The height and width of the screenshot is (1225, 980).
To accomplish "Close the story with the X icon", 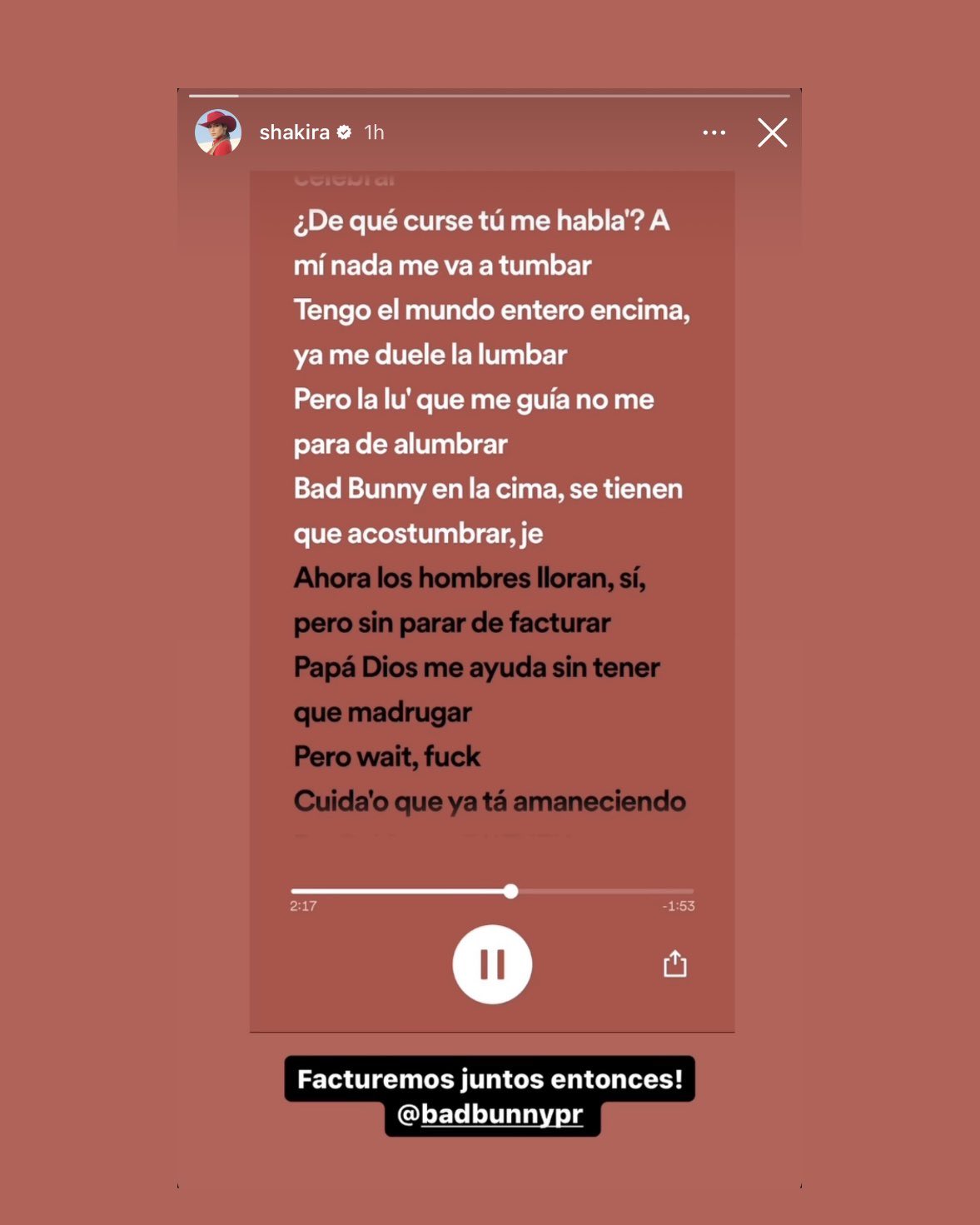I will click(x=772, y=132).
